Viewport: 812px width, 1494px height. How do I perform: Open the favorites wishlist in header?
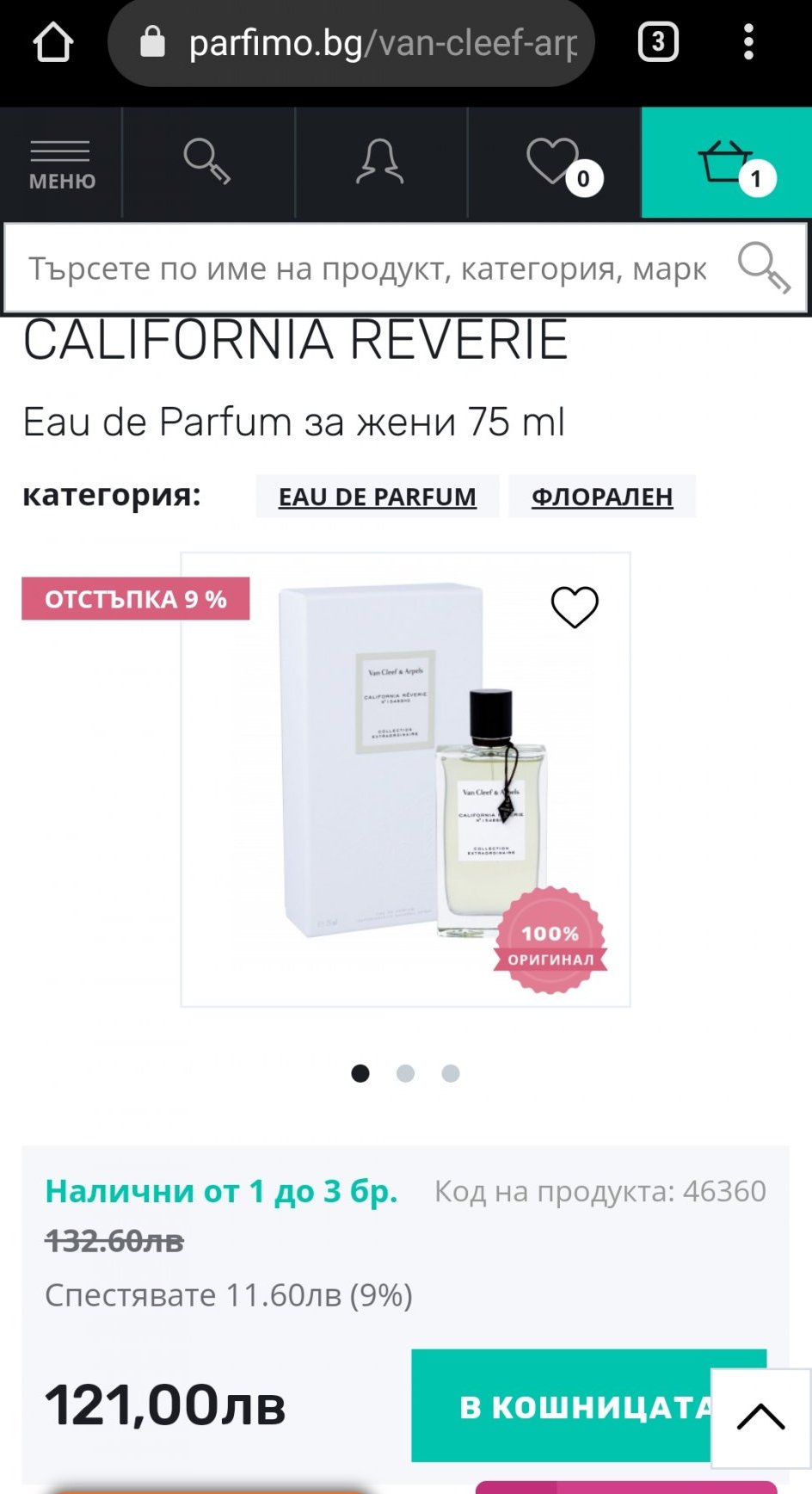[555, 162]
